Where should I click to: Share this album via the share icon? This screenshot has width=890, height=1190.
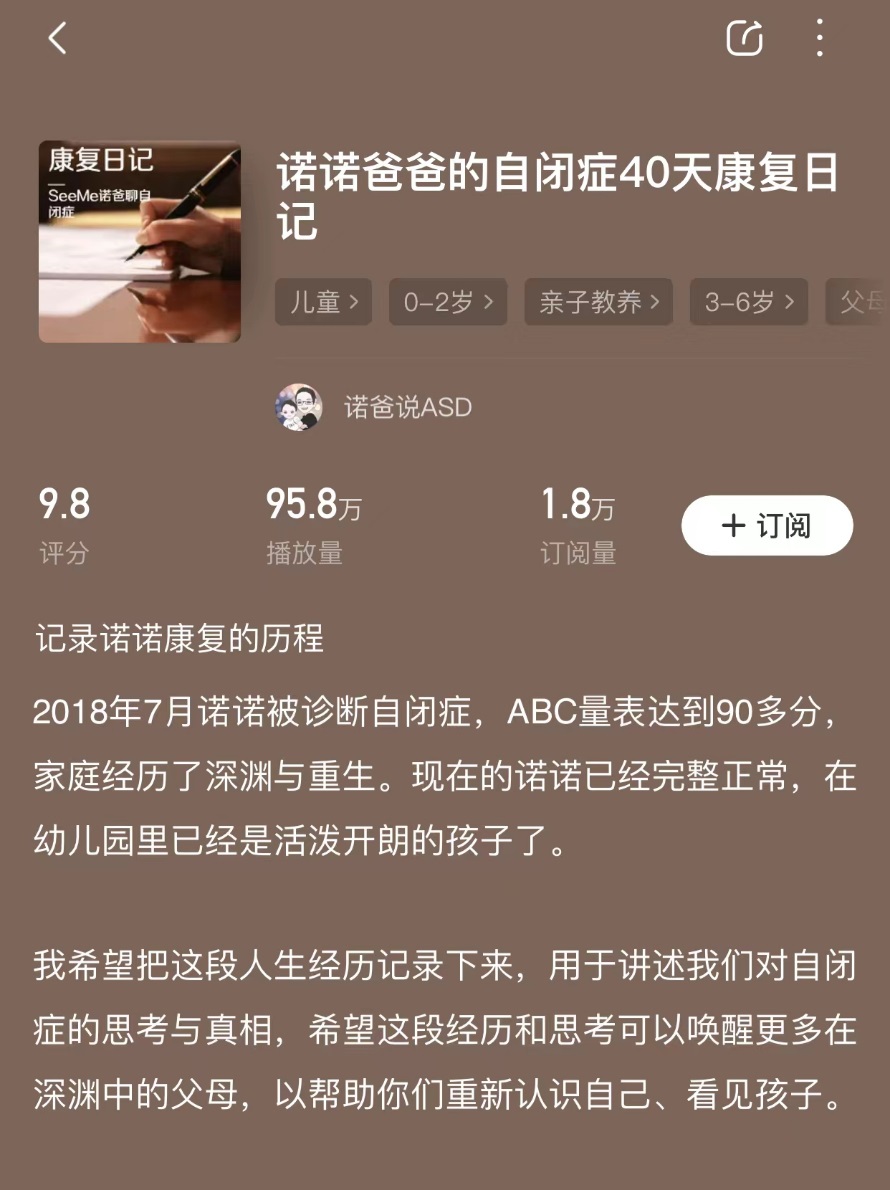click(x=744, y=39)
